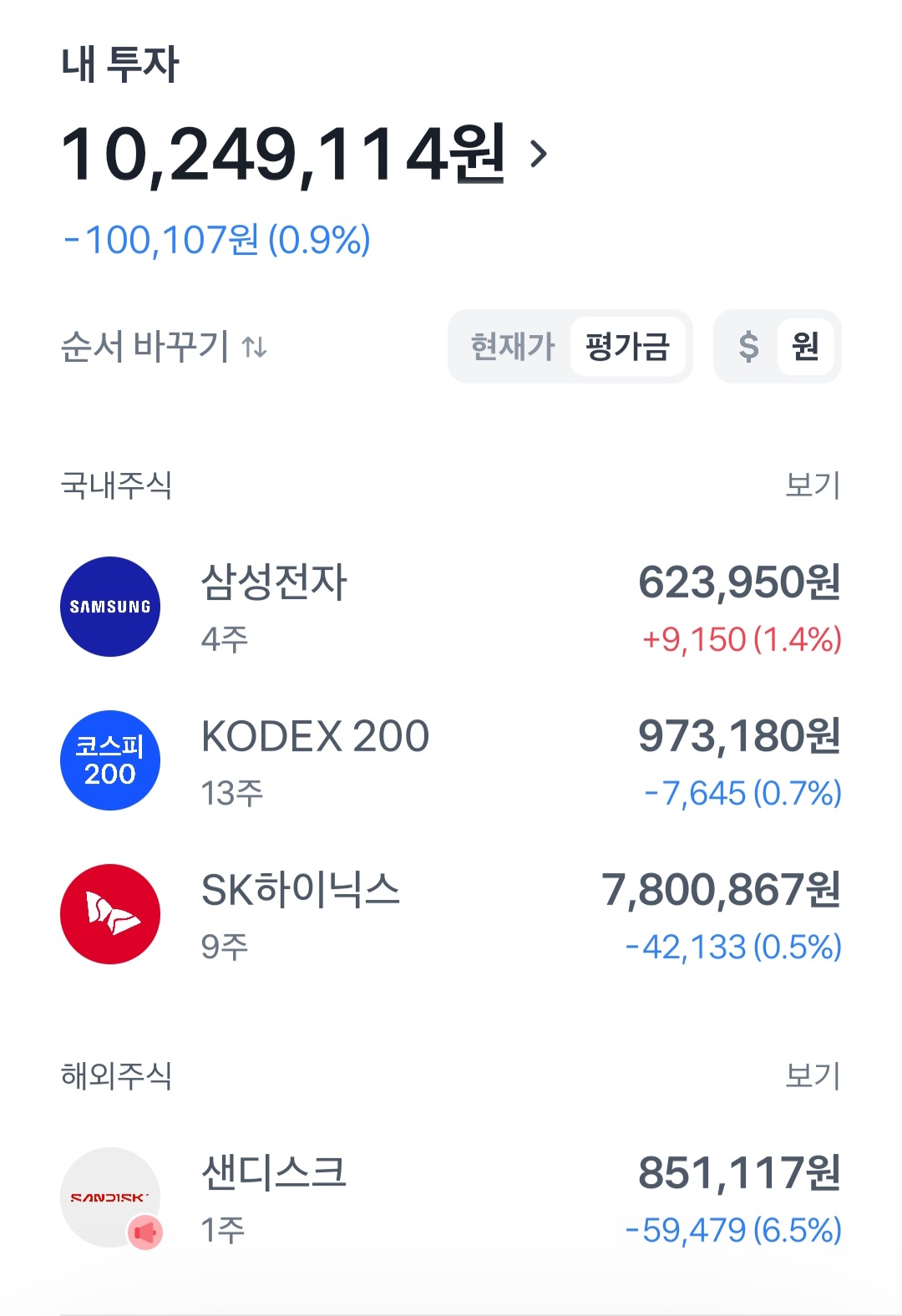This screenshot has height=1316, width=902.
Task: Select the 평가금 view
Action: pyautogui.click(x=627, y=346)
